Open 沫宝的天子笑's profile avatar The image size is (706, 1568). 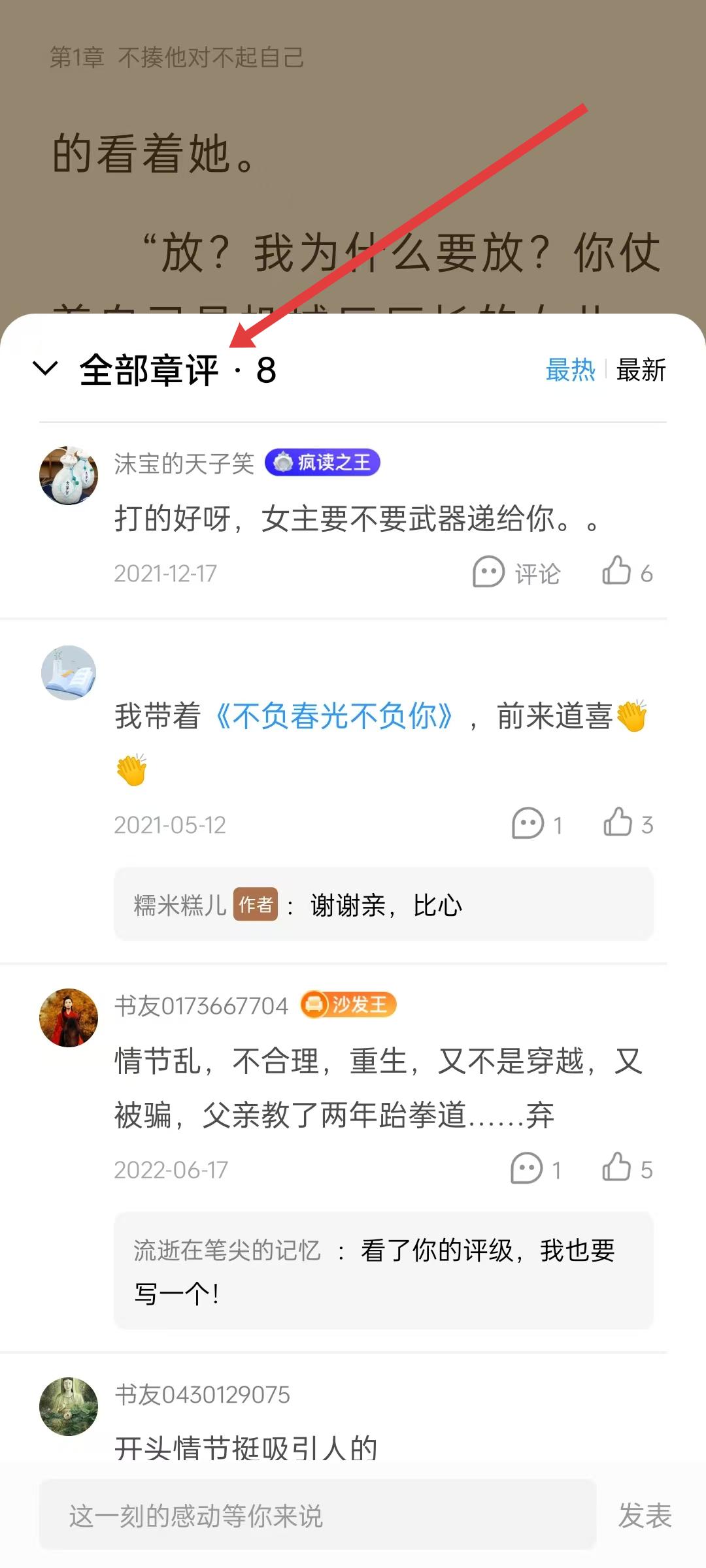click(x=69, y=476)
